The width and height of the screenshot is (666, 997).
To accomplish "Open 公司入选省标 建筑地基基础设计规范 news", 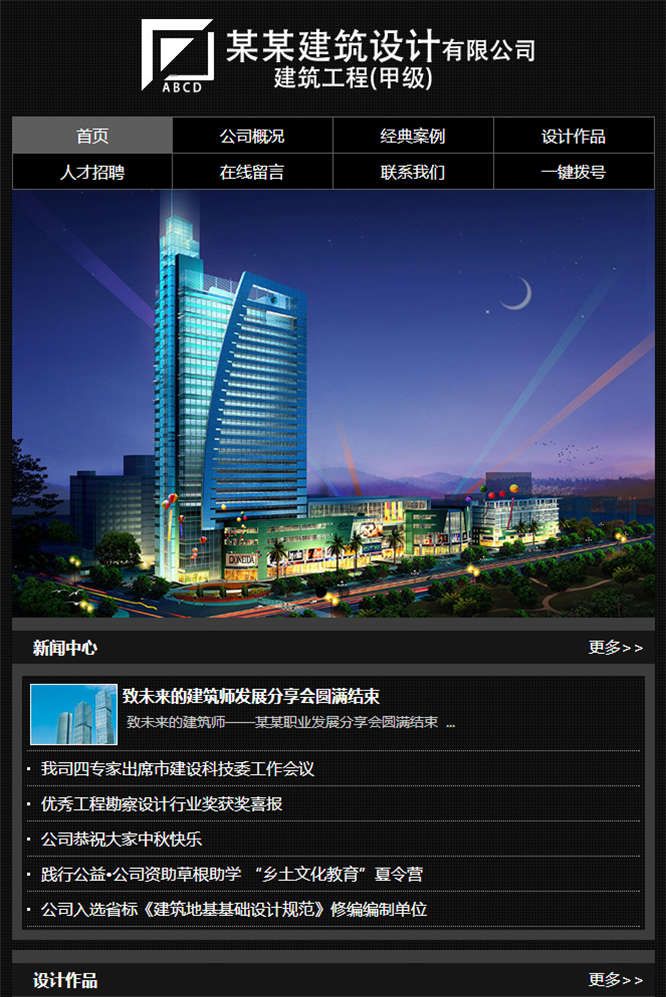I will click(233, 910).
